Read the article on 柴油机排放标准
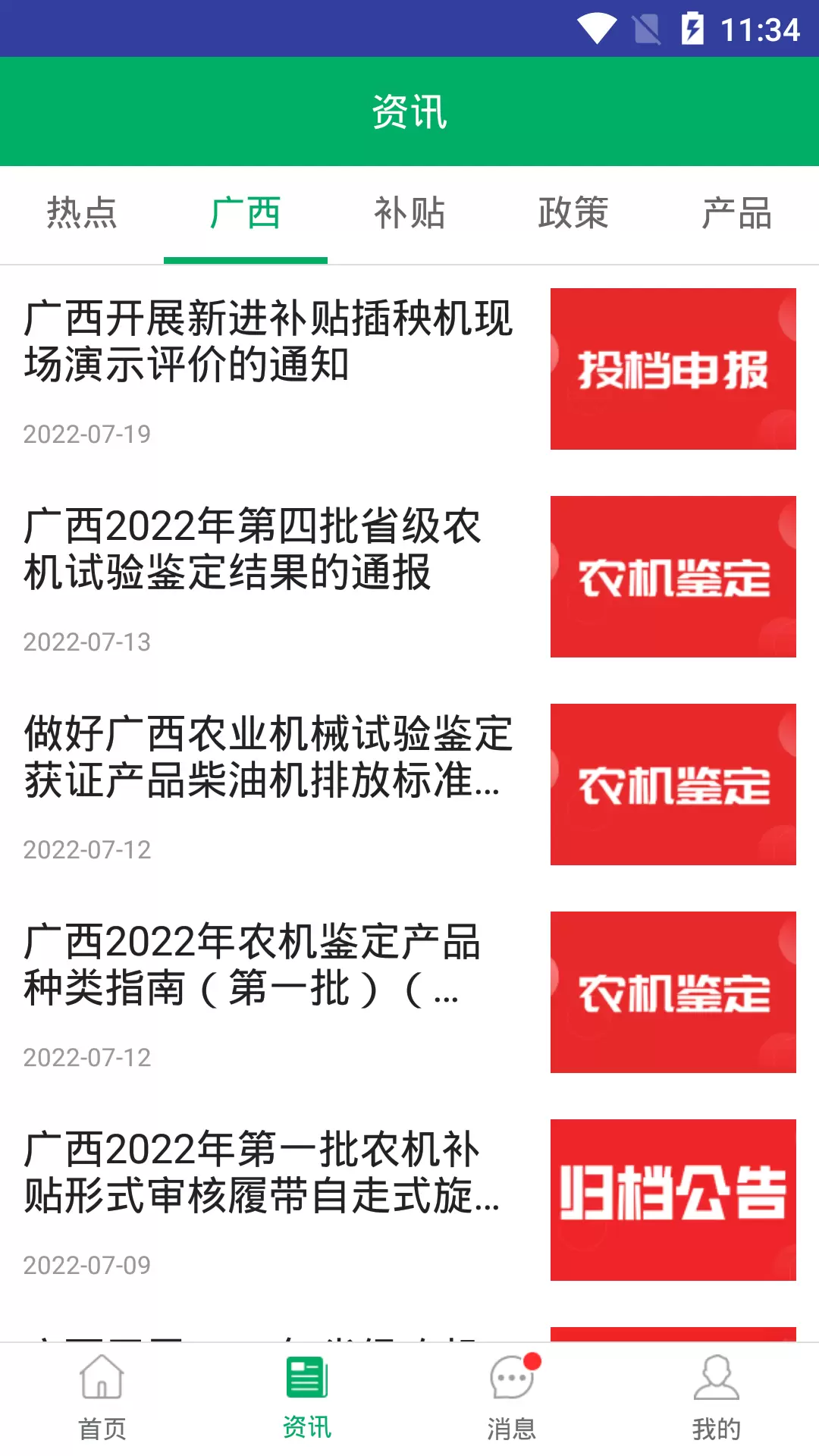This screenshot has height=1456, width=819. point(409,785)
